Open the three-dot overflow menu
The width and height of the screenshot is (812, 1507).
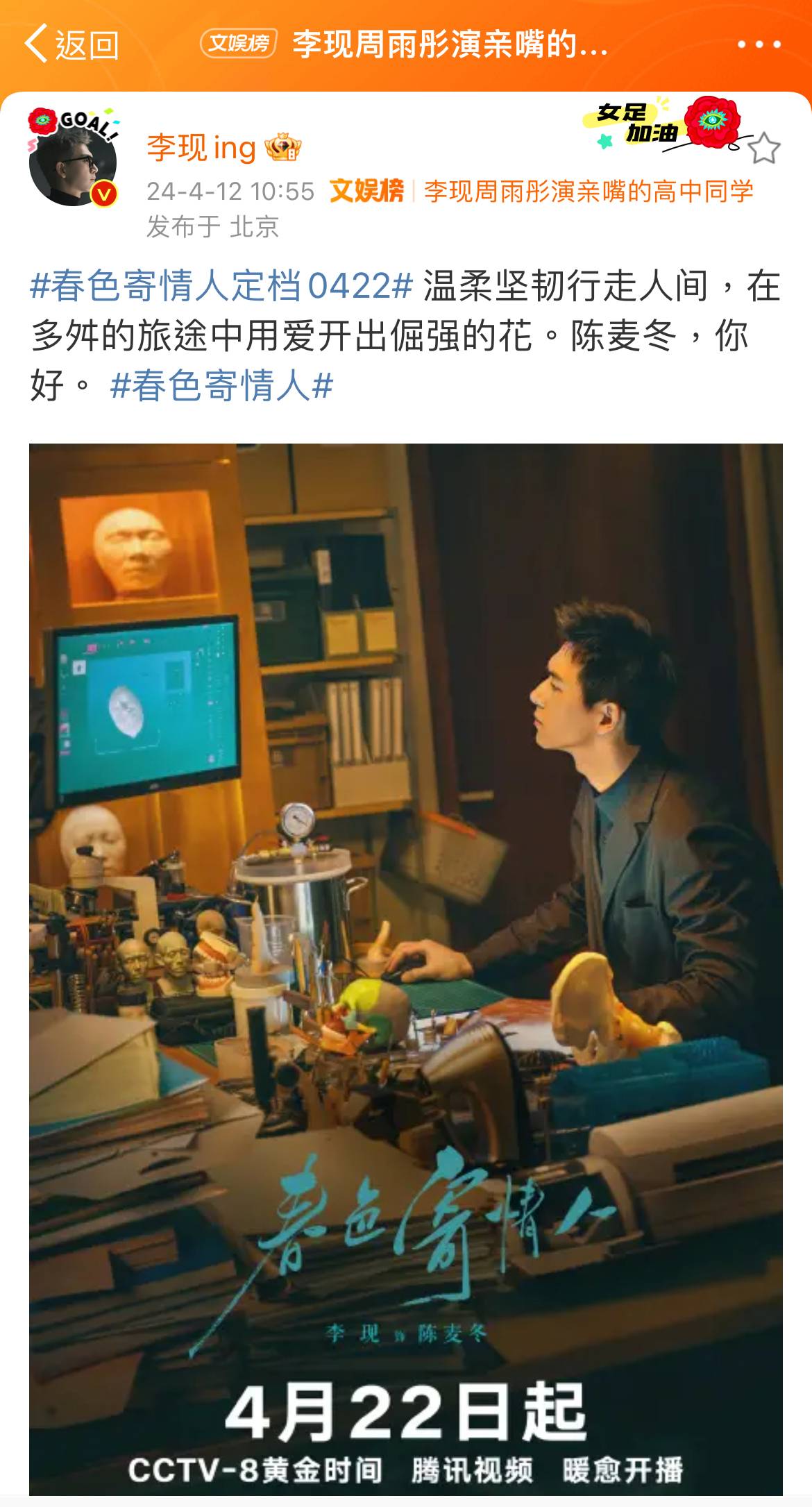tap(759, 45)
